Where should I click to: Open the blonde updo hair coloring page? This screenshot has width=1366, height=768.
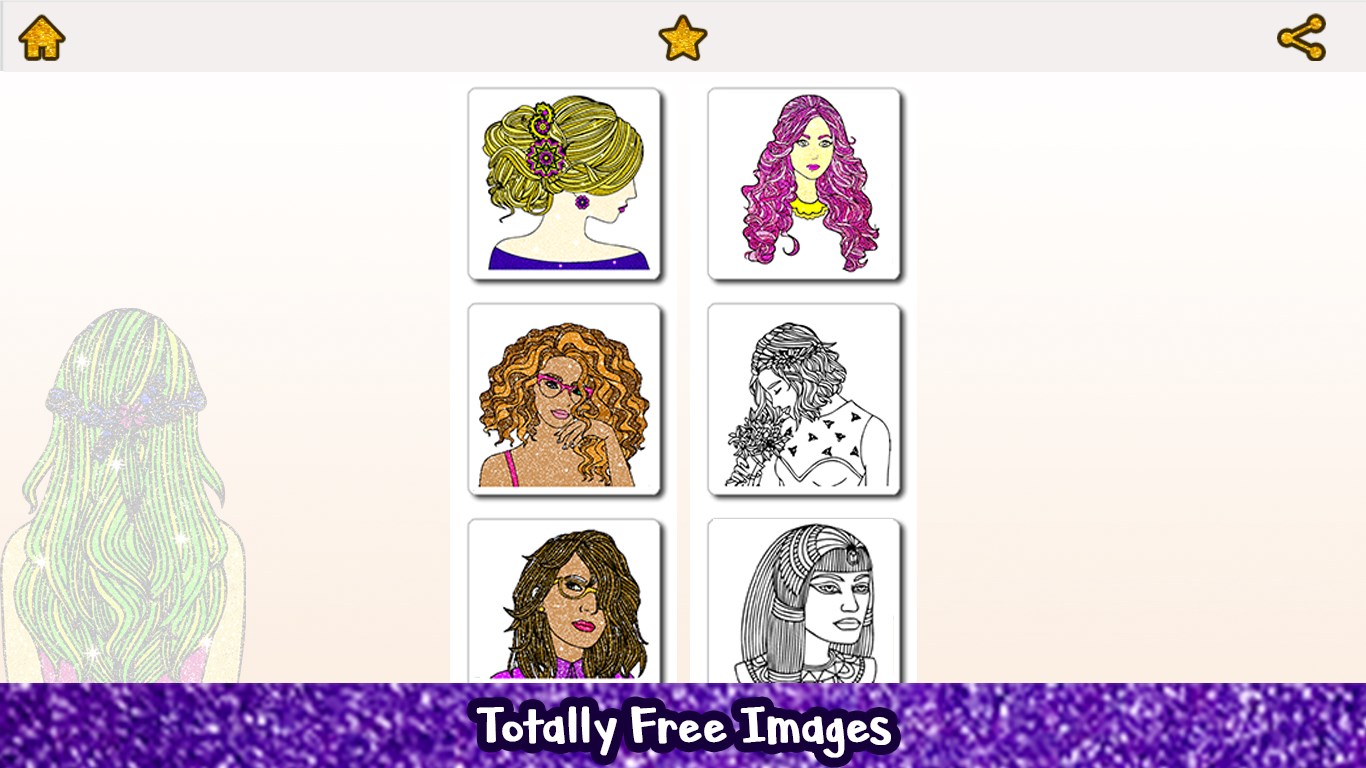(x=565, y=184)
